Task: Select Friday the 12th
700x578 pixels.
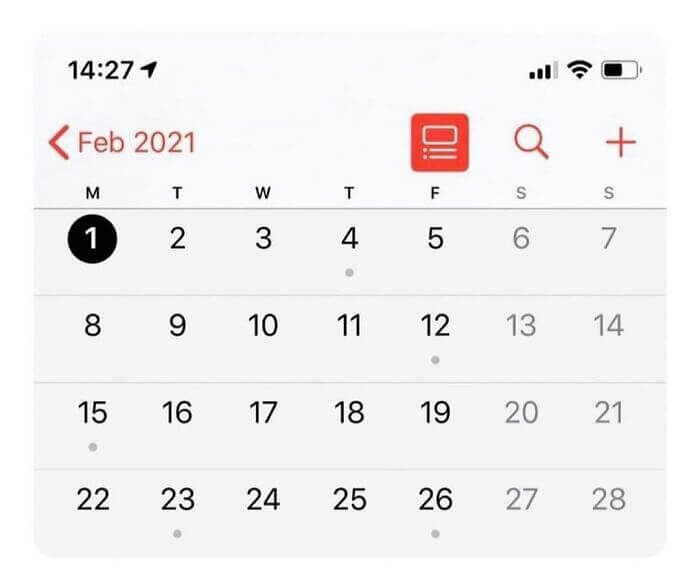Action: pos(435,325)
